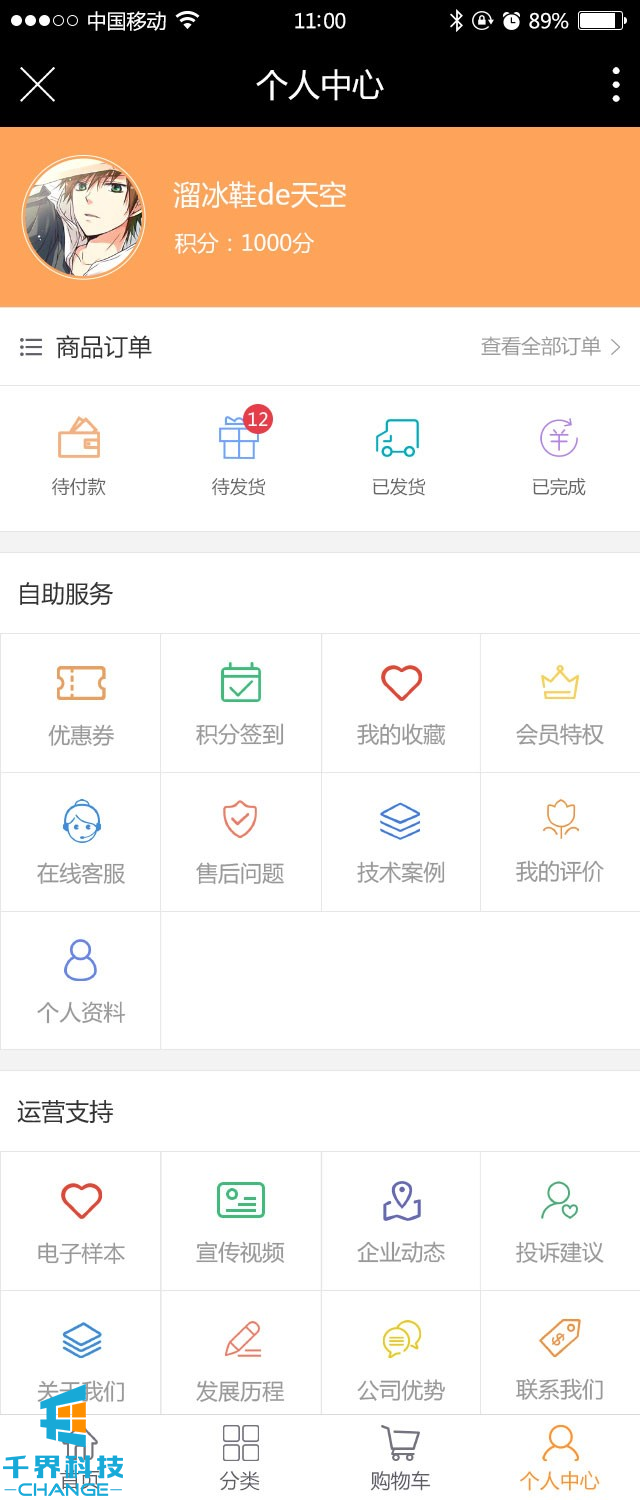Viewport: 640px width, 1500px height.
Task: Close the 个人中心 page
Action: 37,85
